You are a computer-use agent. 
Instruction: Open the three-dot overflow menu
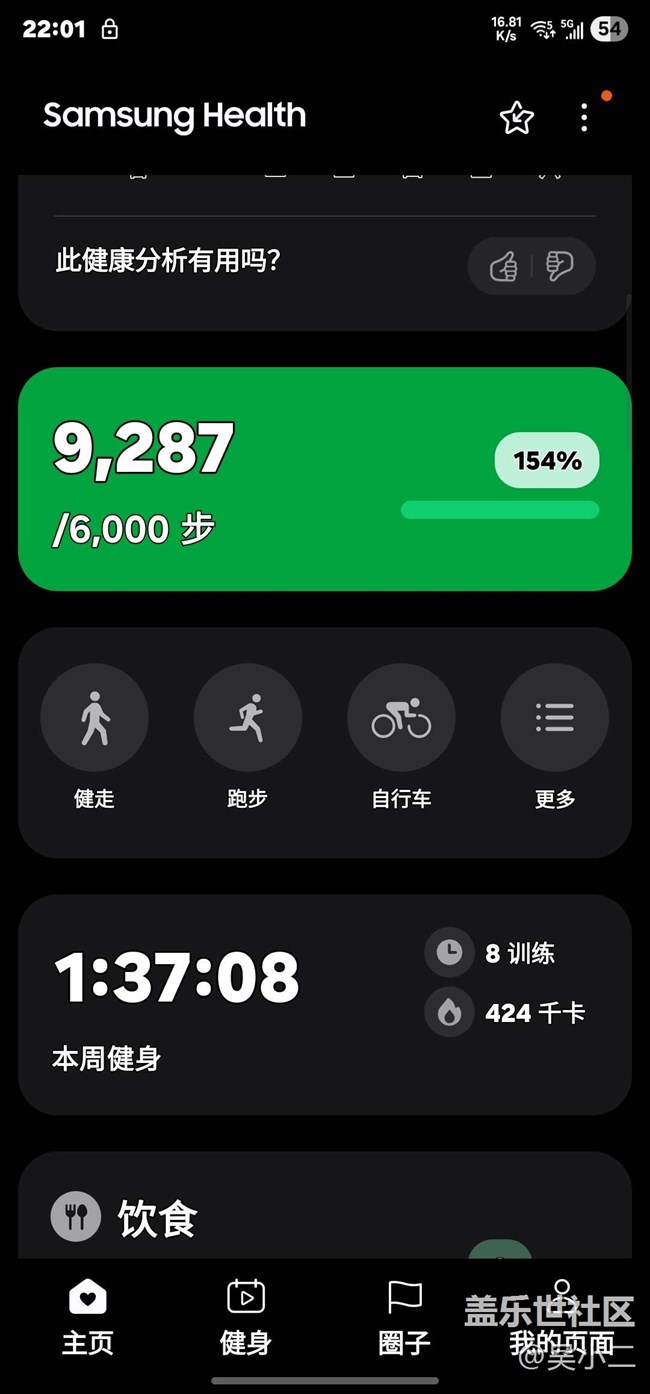585,118
